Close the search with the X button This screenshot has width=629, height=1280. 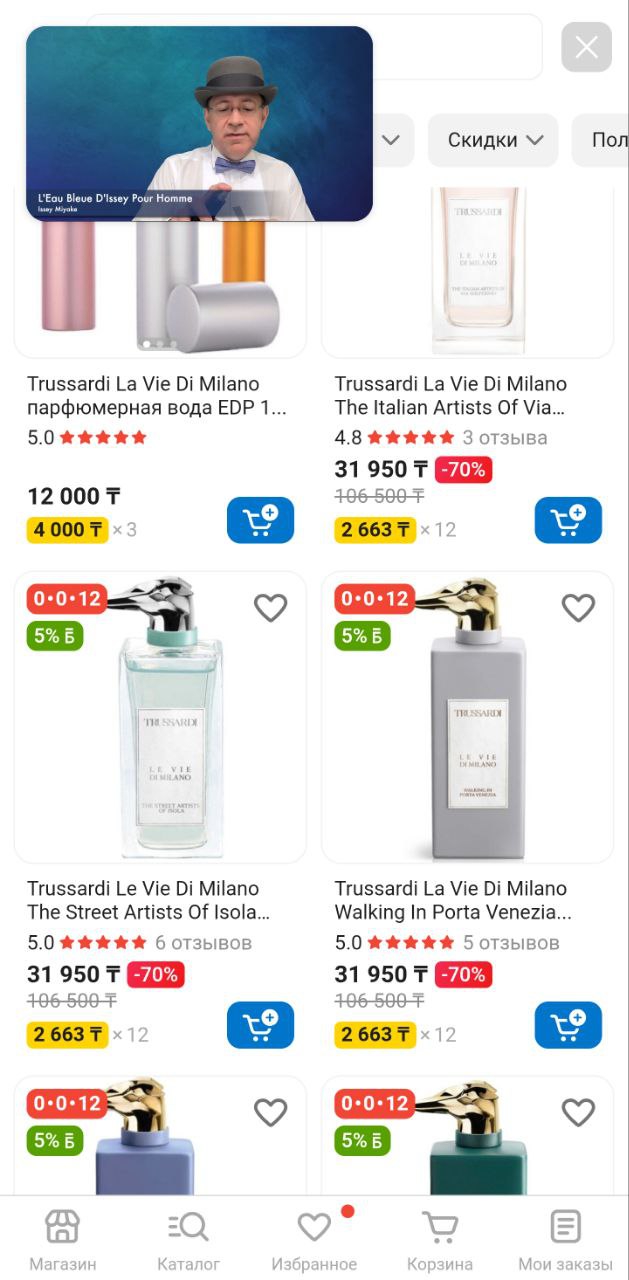(586, 47)
